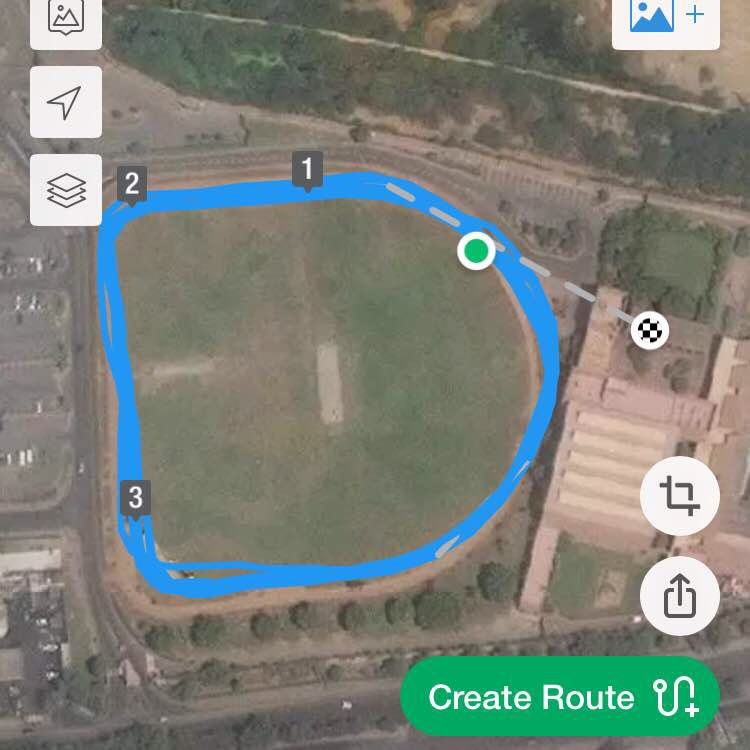750x750 pixels.
Task: Open the map layers selector
Action: [66, 190]
